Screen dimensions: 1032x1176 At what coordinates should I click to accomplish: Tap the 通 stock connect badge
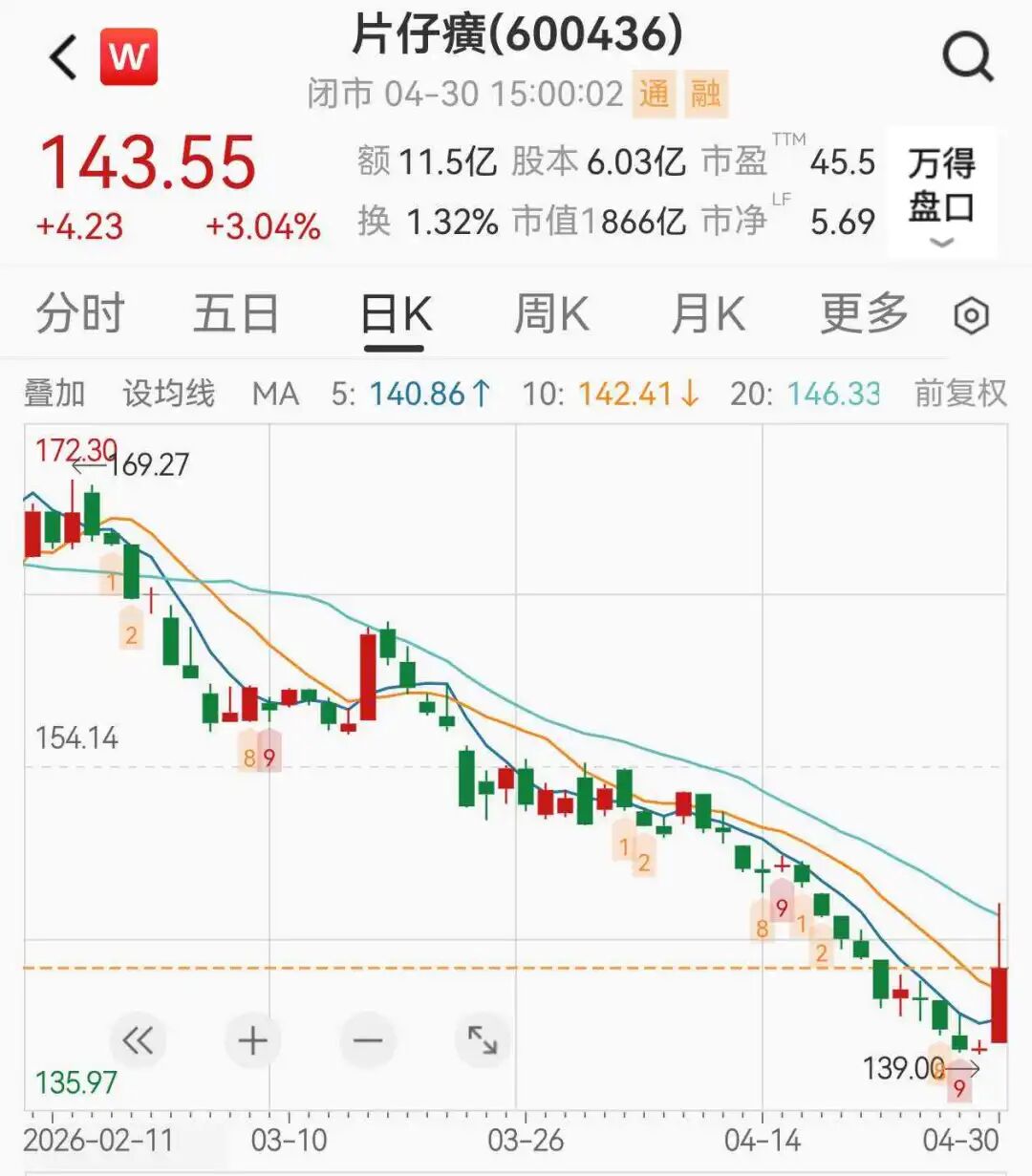pyautogui.click(x=653, y=95)
